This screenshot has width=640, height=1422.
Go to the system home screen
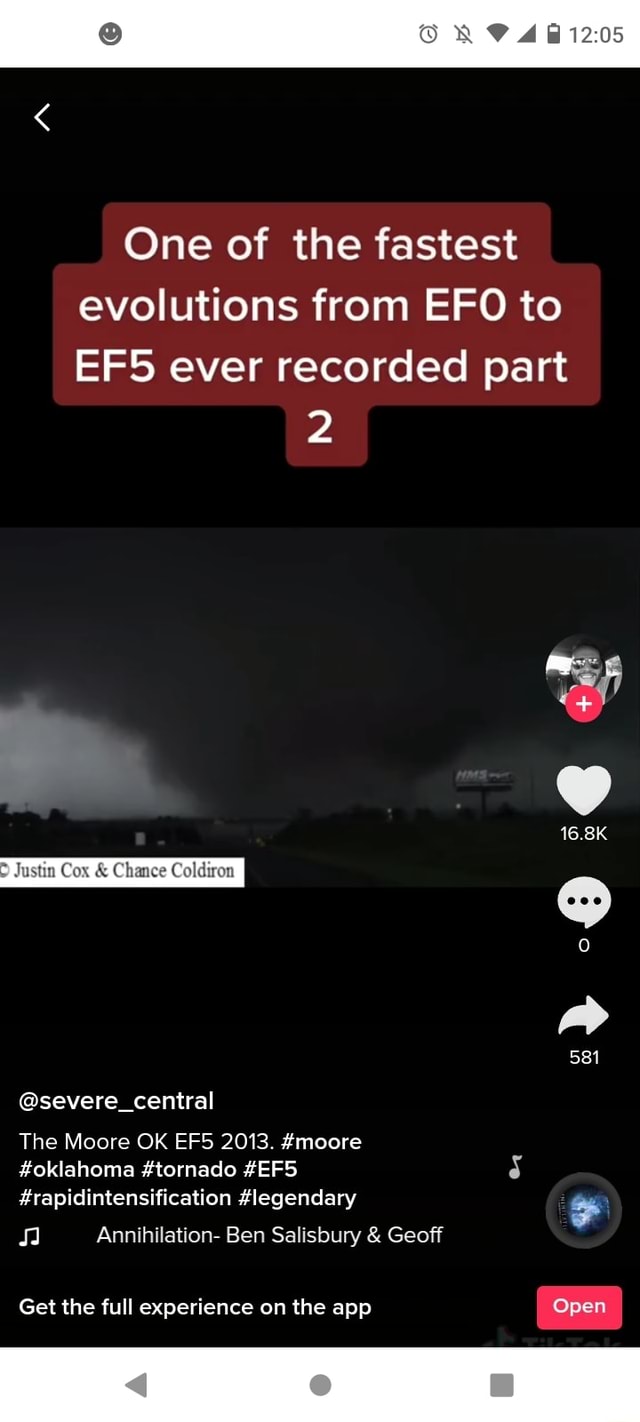[x=320, y=1384]
